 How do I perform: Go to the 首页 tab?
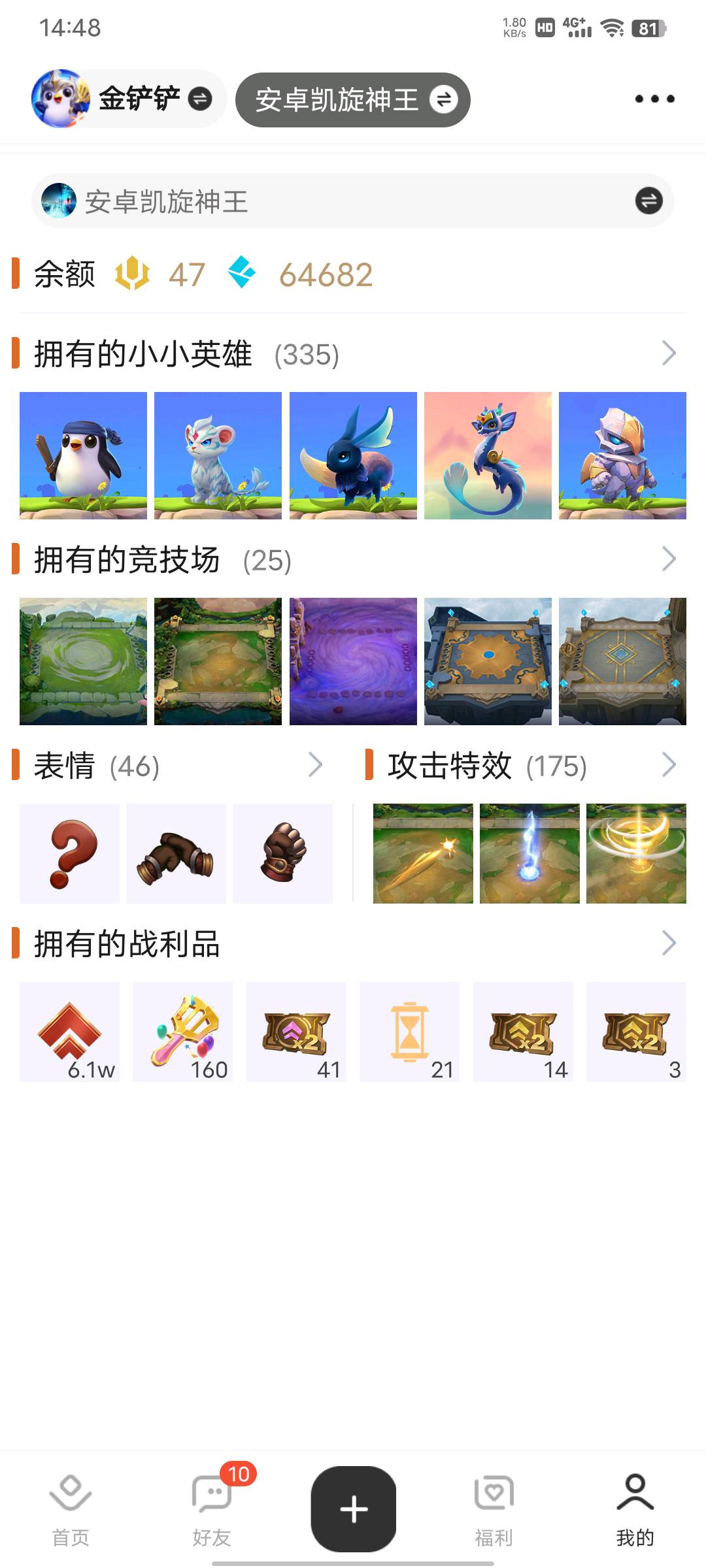[x=71, y=1511]
